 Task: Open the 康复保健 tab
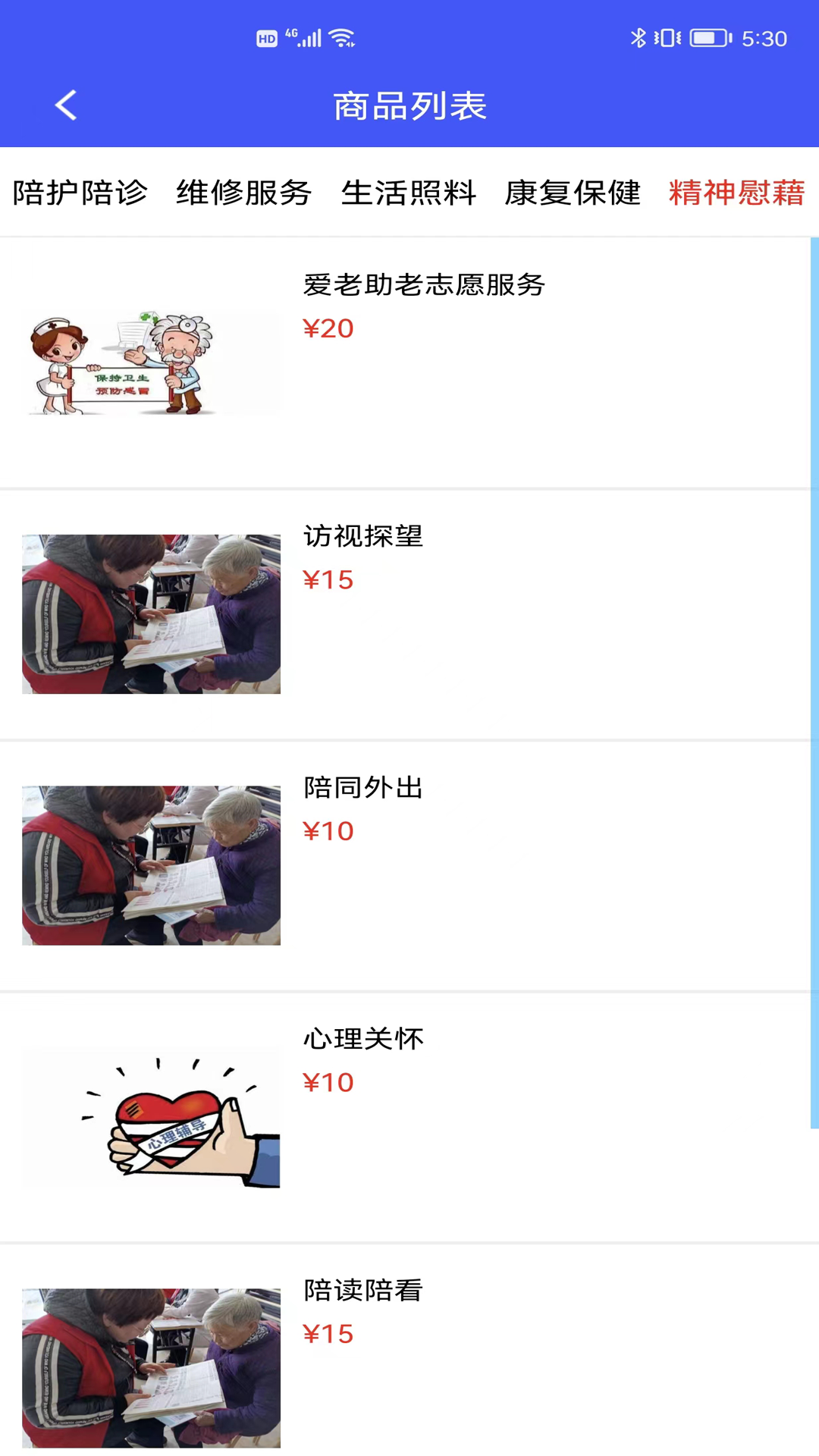pyautogui.click(x=573, y=193)
